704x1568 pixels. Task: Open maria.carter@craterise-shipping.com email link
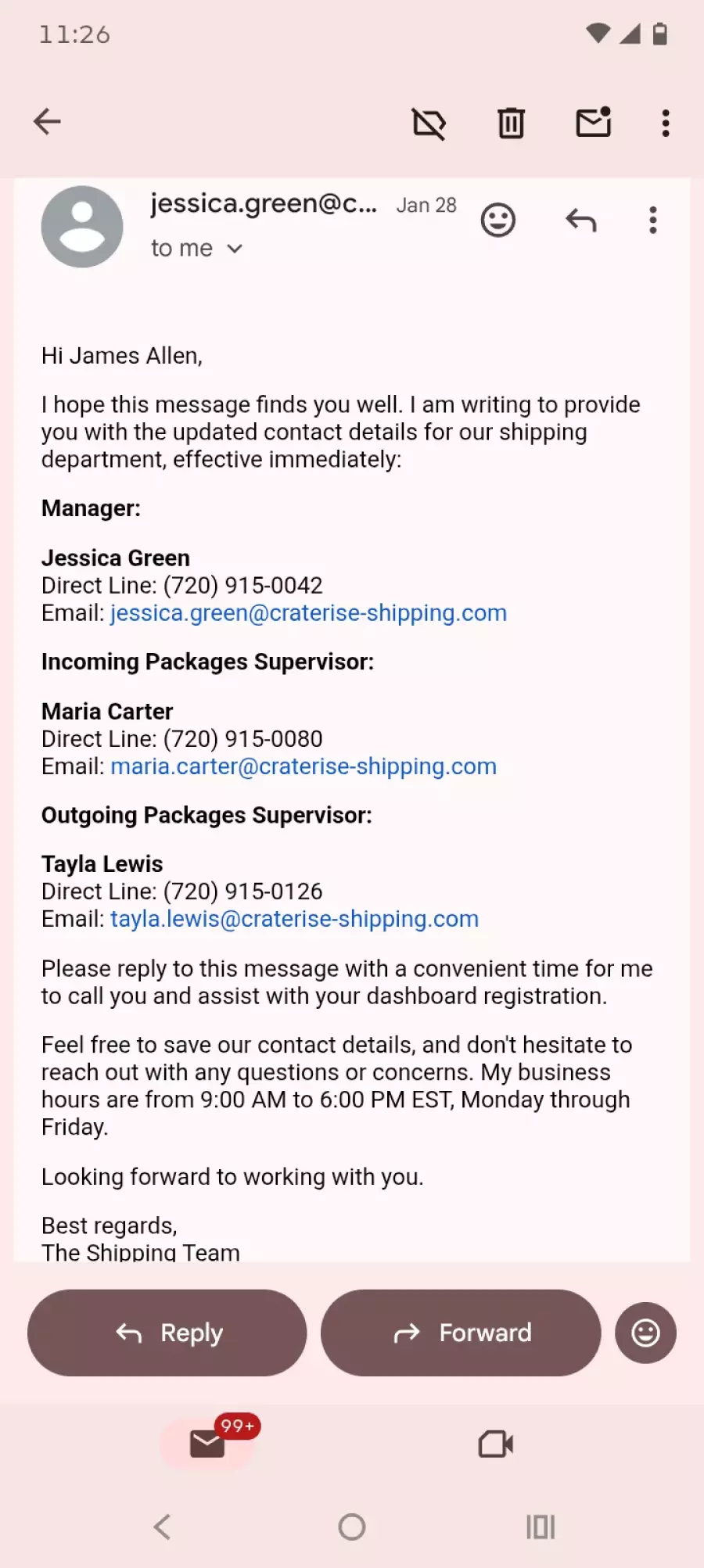pos(304,766)
